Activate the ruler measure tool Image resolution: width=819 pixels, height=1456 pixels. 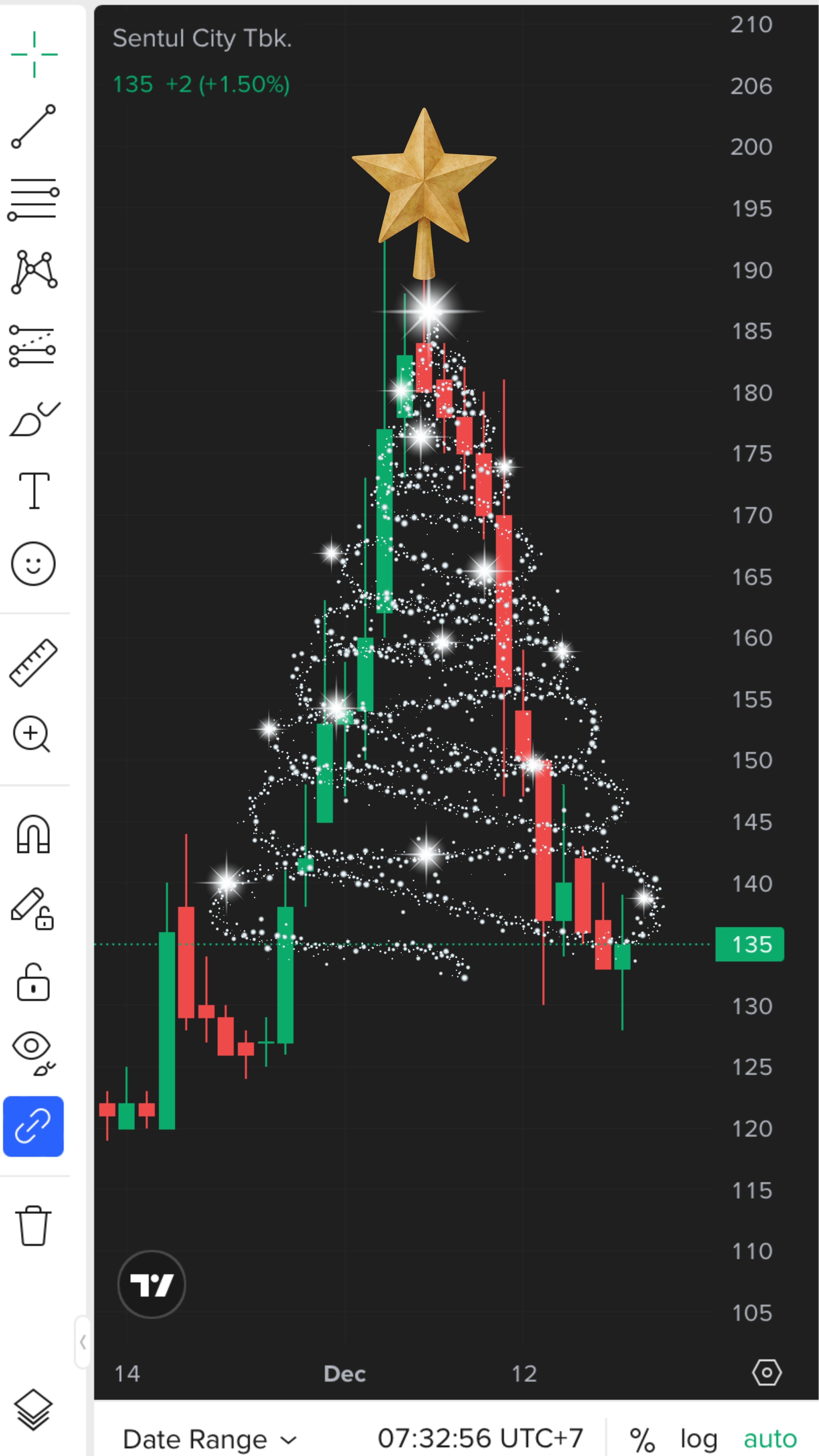(33, 662)
